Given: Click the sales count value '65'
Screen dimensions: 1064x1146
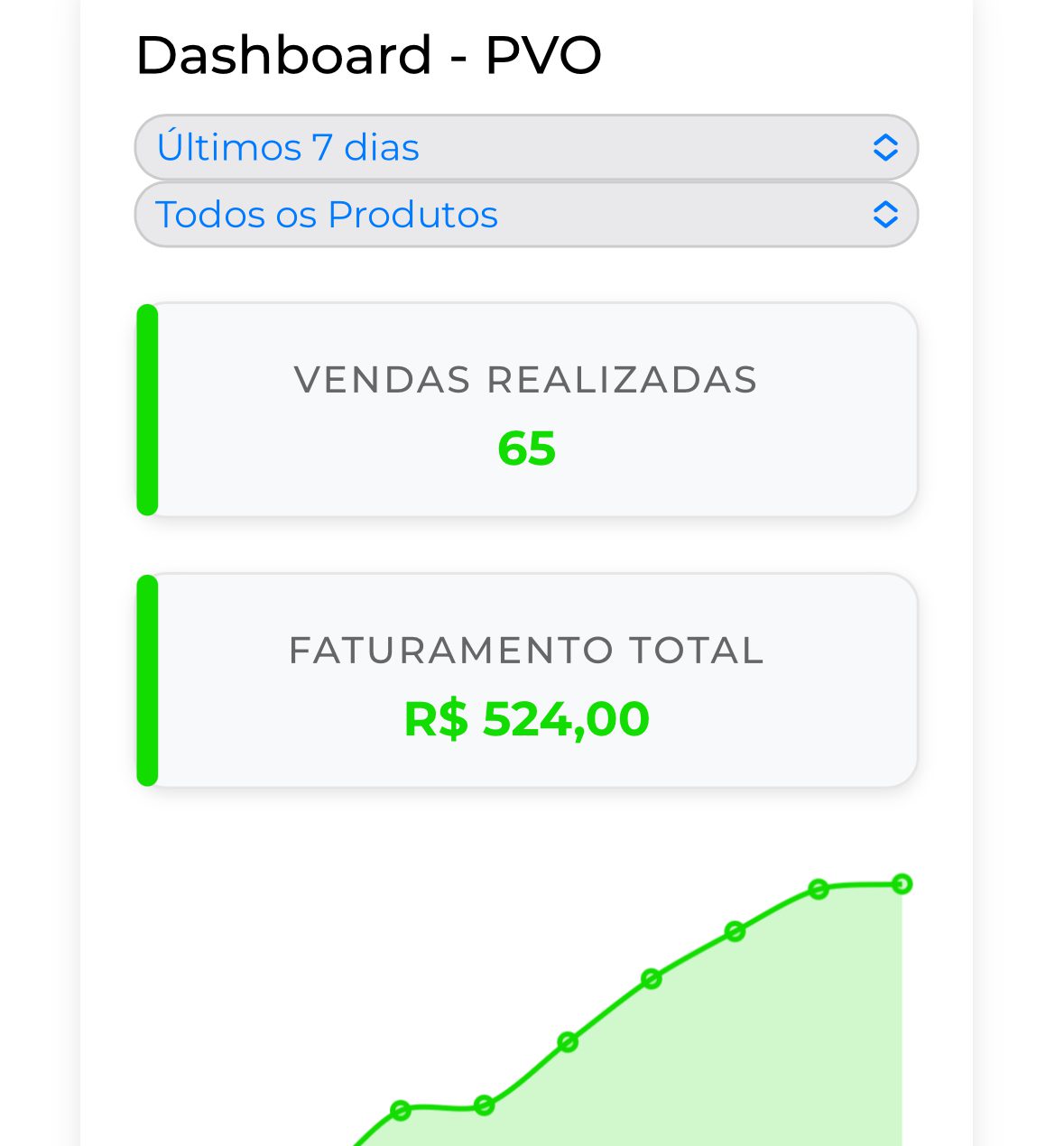Looking at the screenshot, I should (x=526, y=448).
